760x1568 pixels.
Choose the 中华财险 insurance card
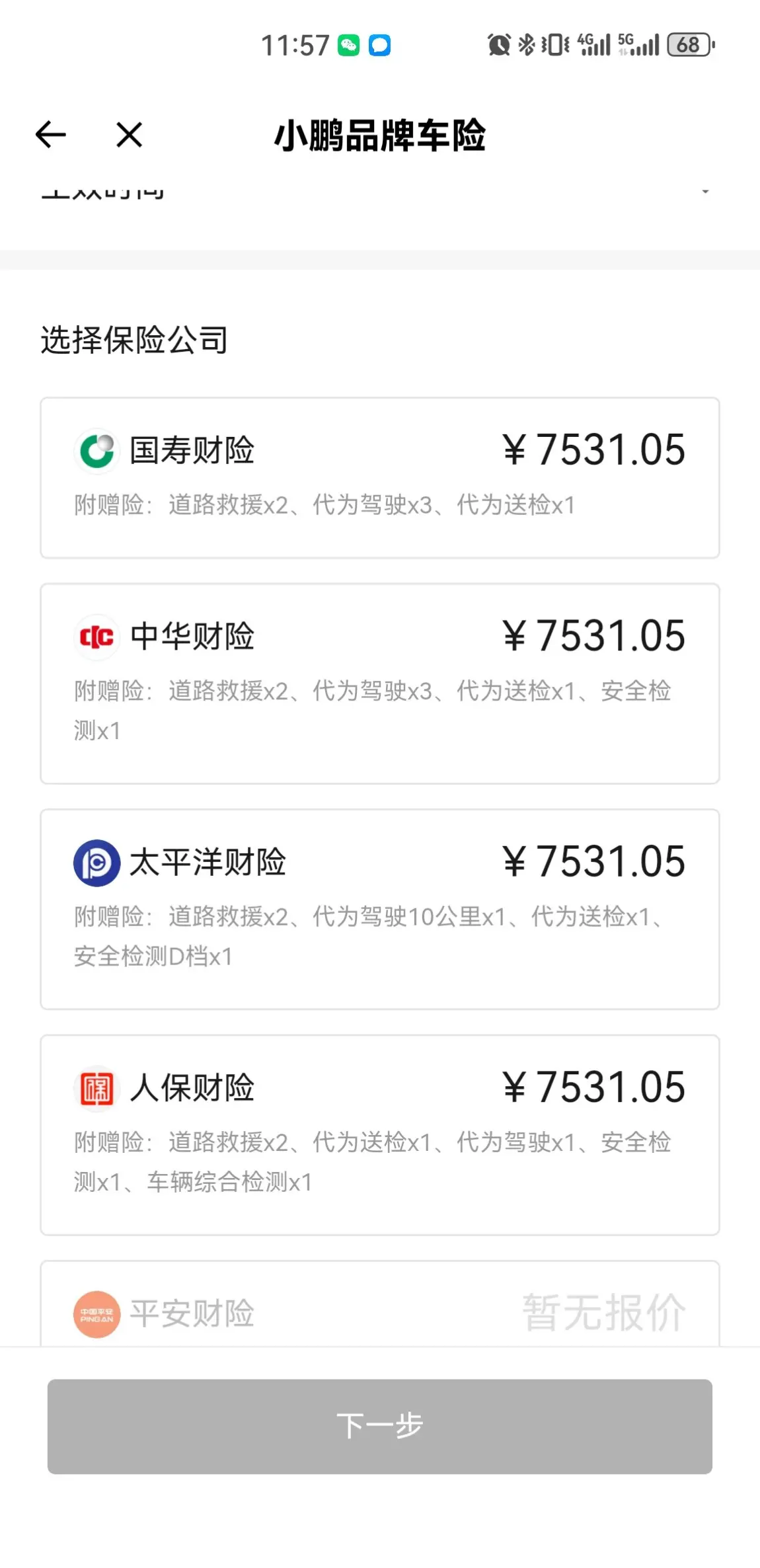click(380, 684)
